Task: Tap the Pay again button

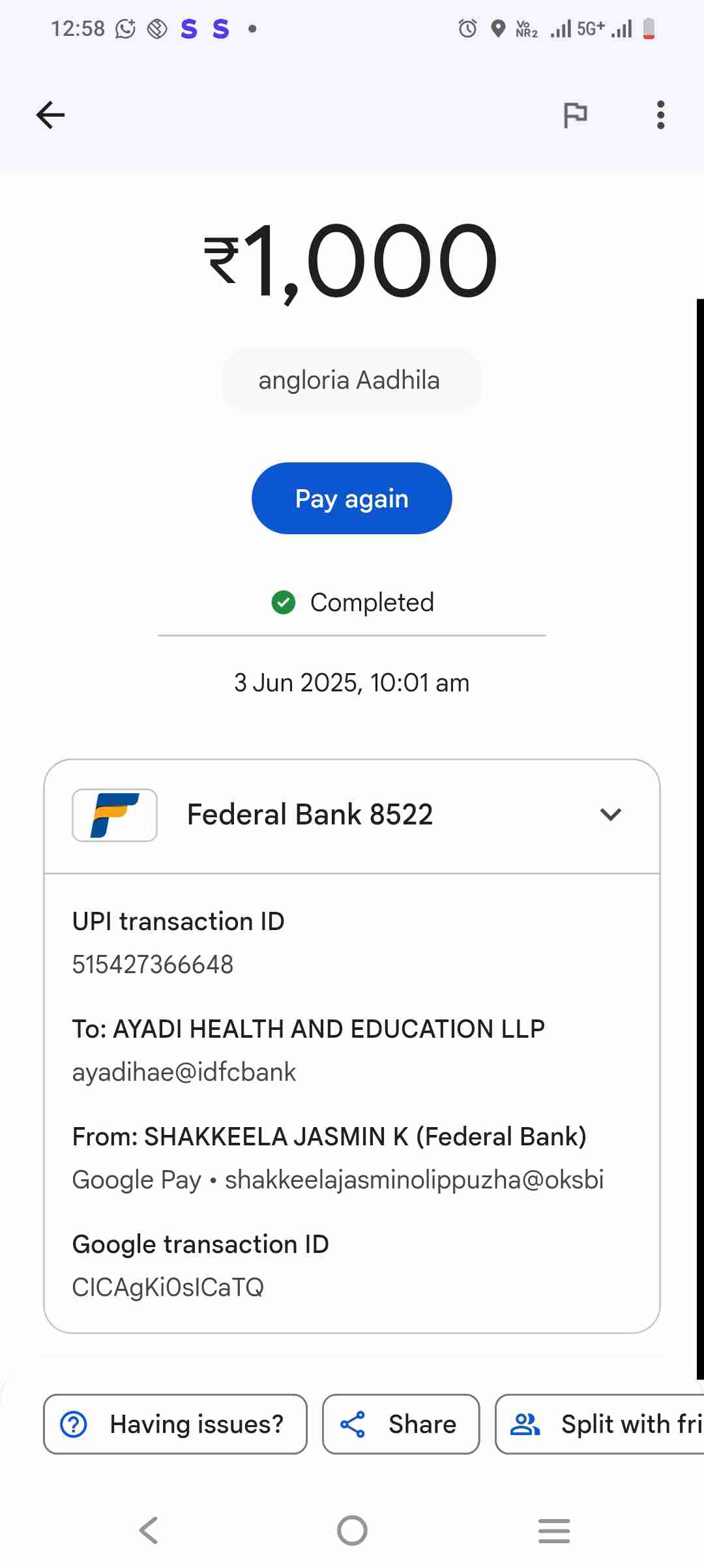Action: tap(351, 498)
